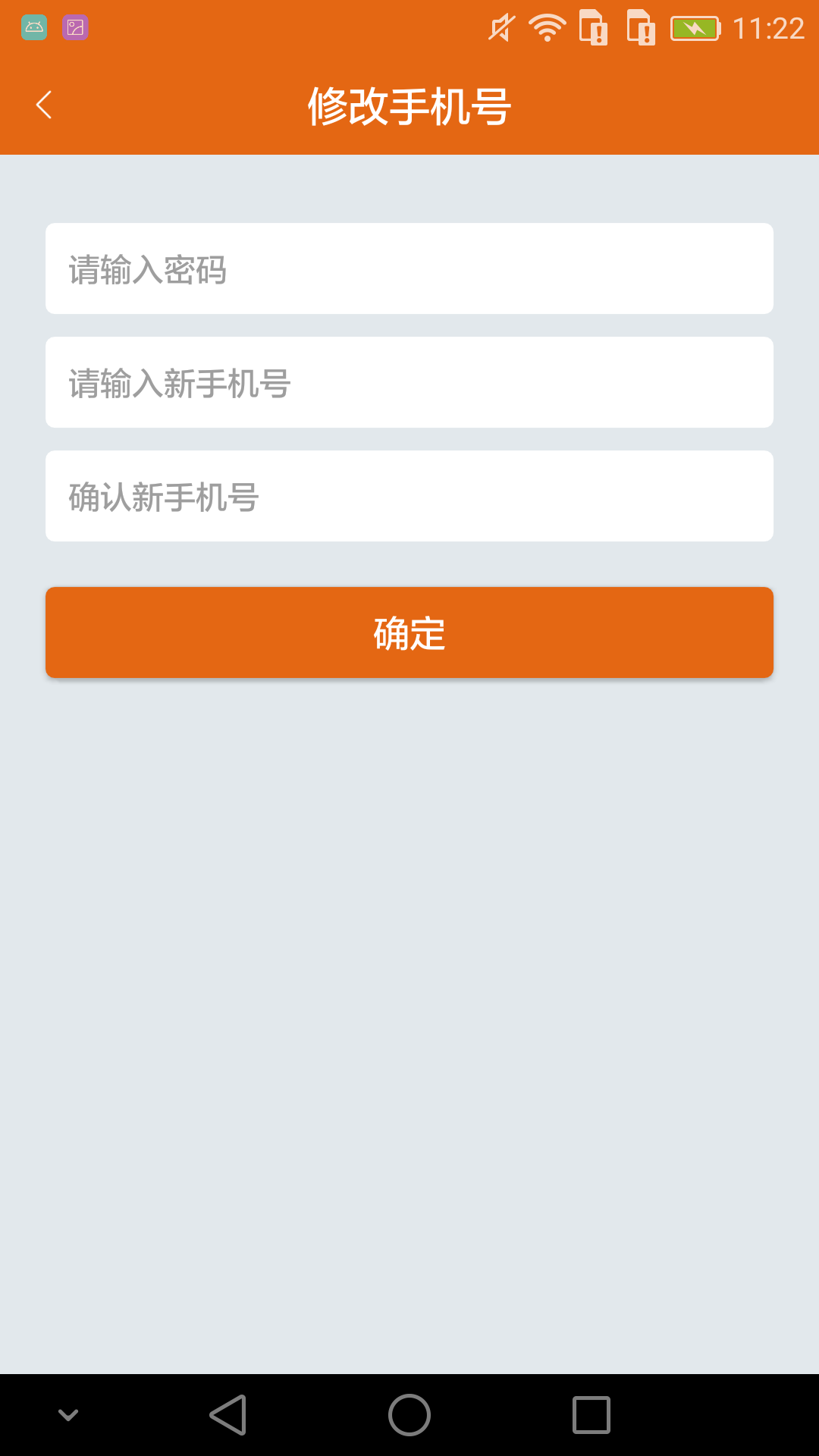
Task: Tap the Android notification icon top left
Action: pos(33,27)
